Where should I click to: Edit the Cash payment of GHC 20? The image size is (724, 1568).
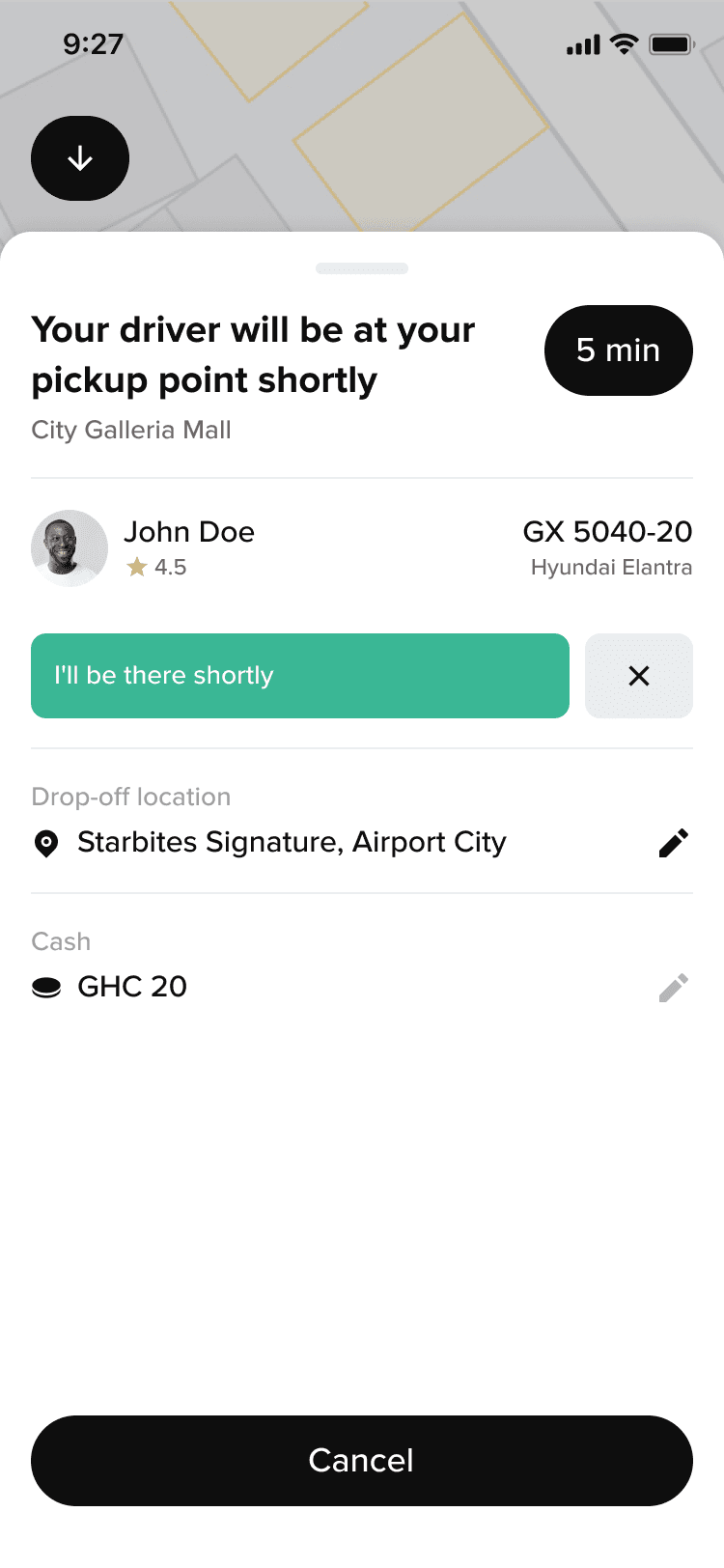tap(674, 988)
